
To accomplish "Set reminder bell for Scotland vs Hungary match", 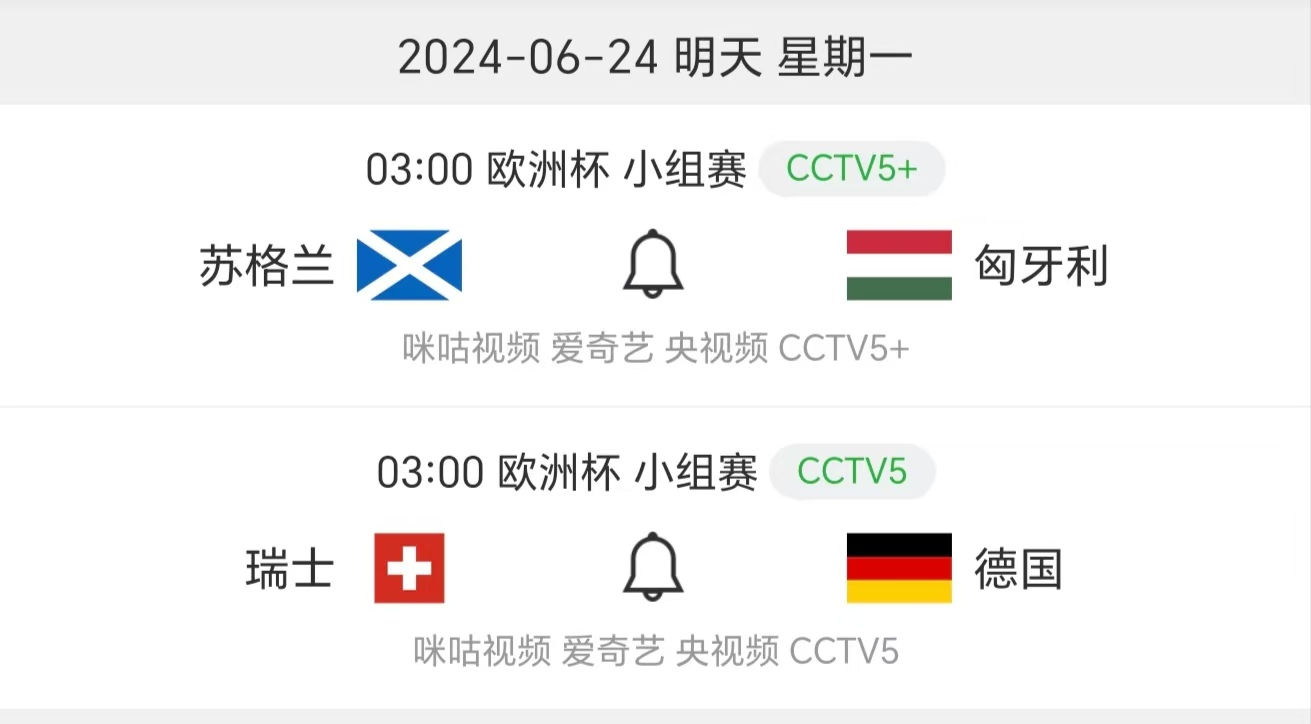I will (653, 264).
